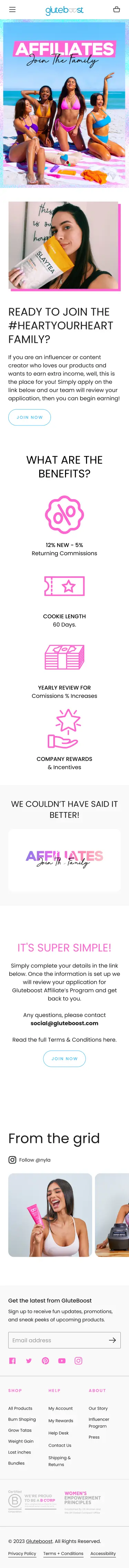This screenshot has width=129, height=1568.
Task: Open the hamburger menu
Action: point(12,10)
